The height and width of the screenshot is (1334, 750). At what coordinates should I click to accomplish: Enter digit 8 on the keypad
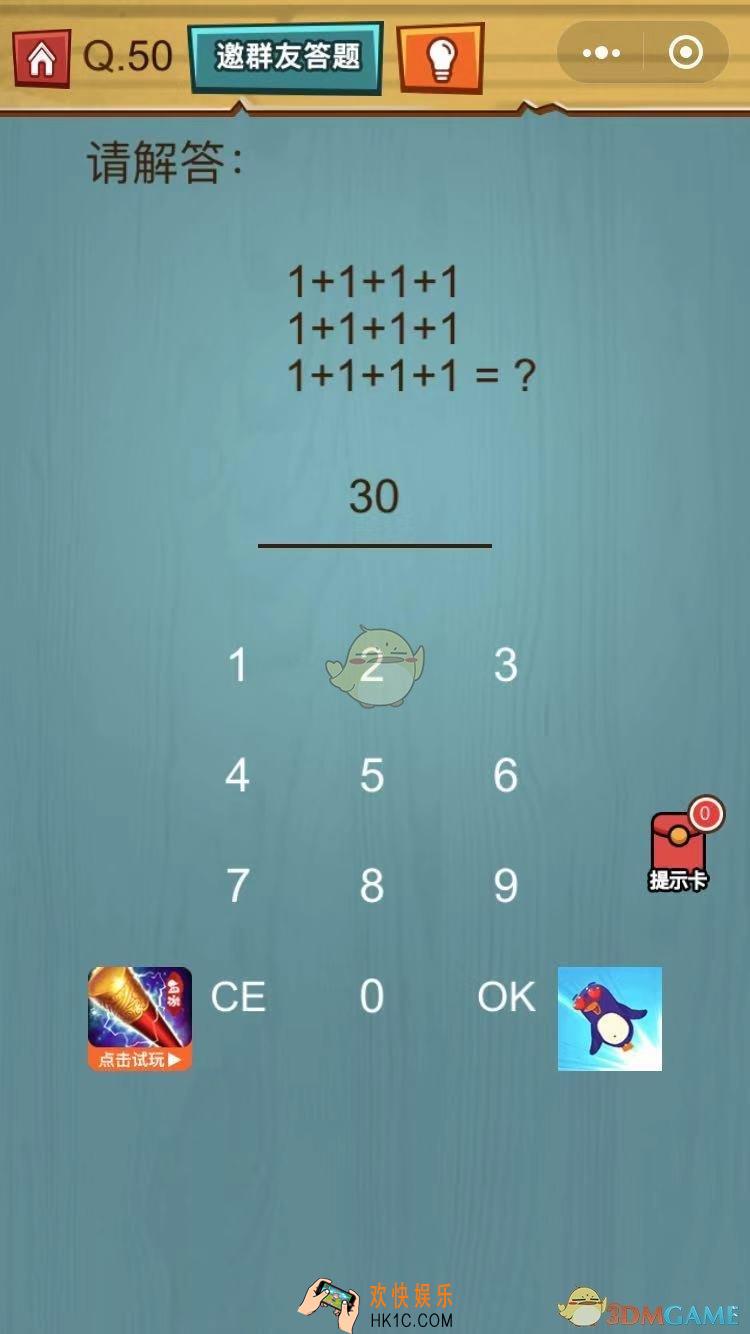click(372, 886)
